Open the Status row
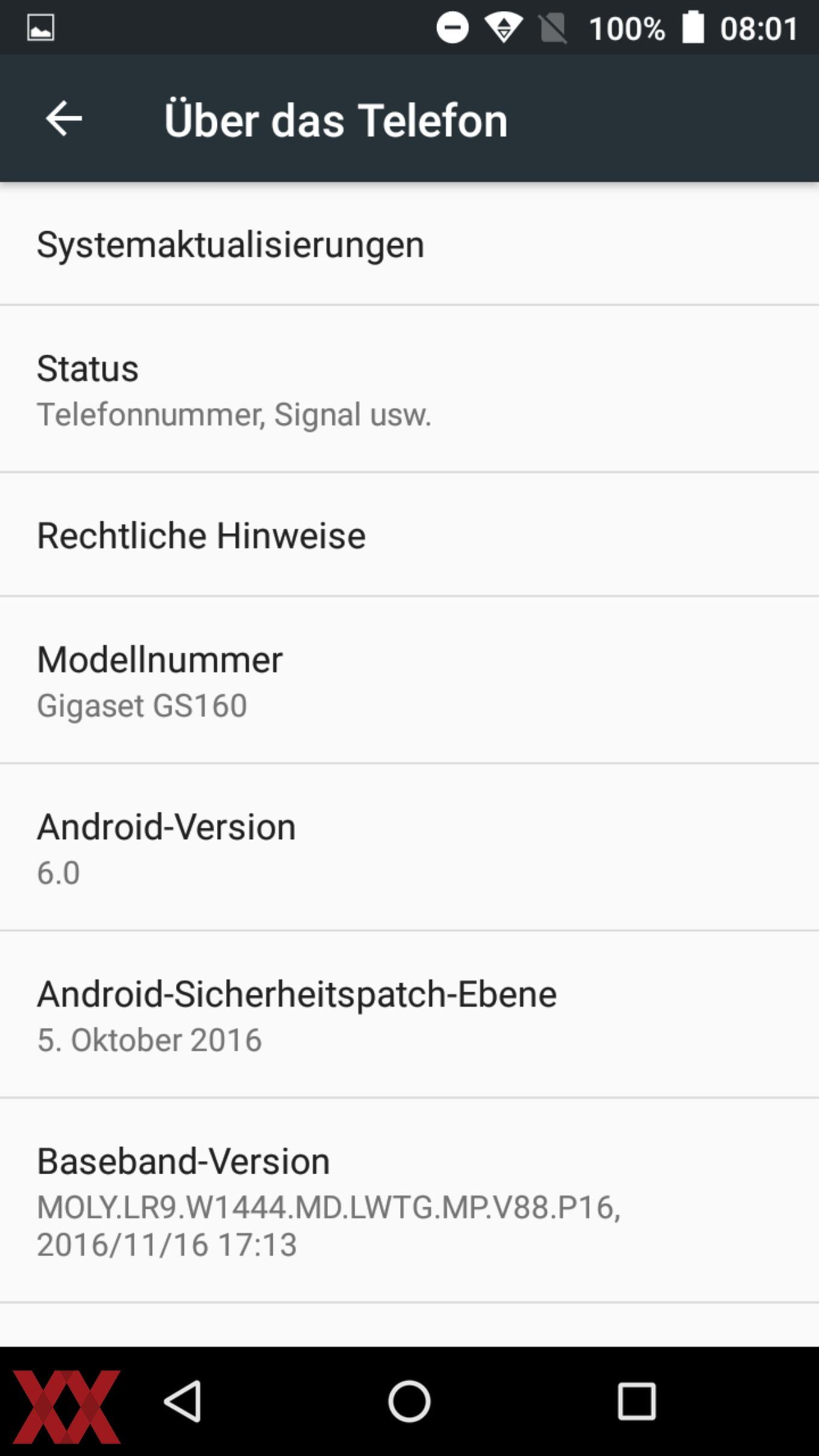The width and height of the screenshot is (819, 1456). 409,389
